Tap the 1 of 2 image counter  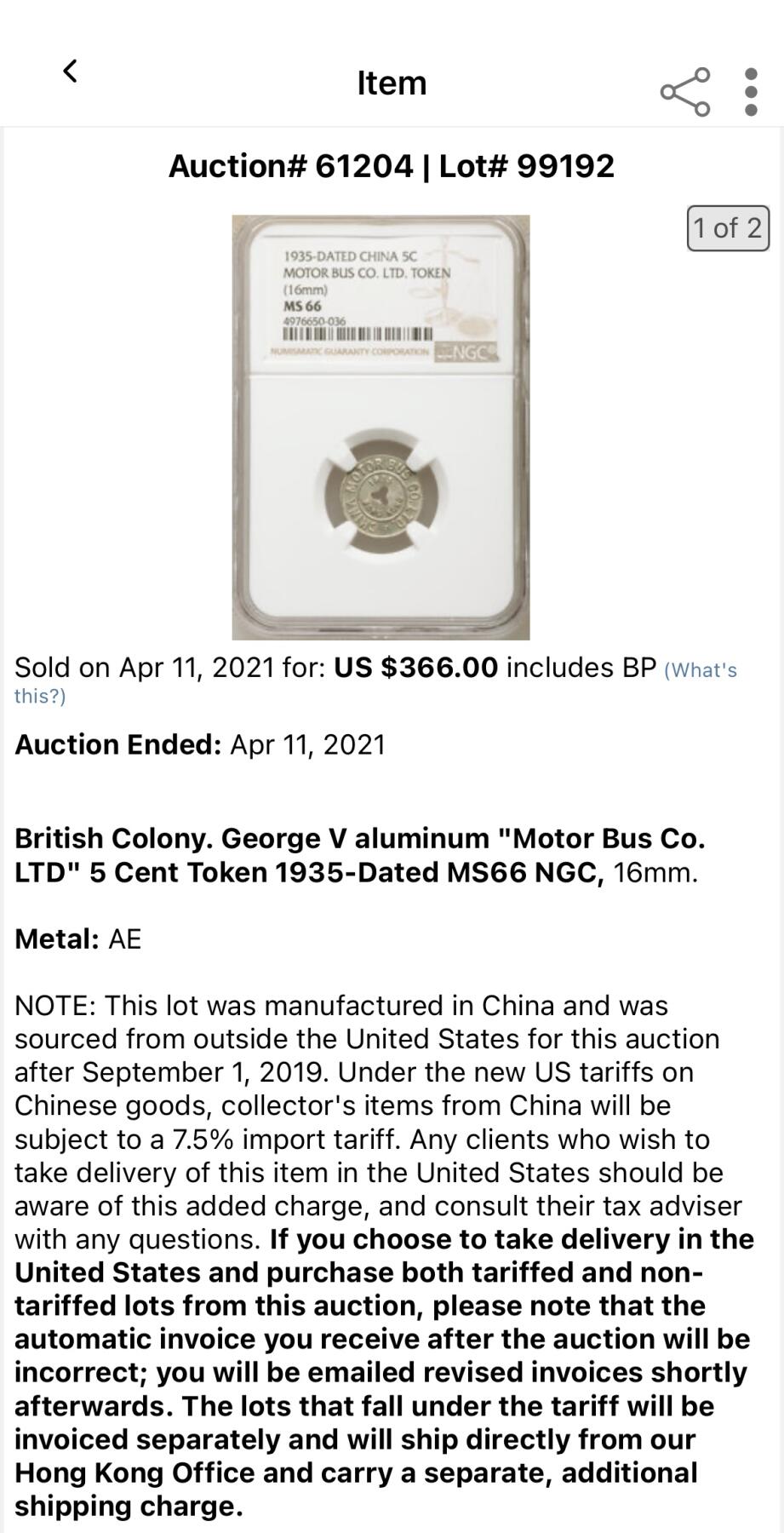tap(728, 228)
